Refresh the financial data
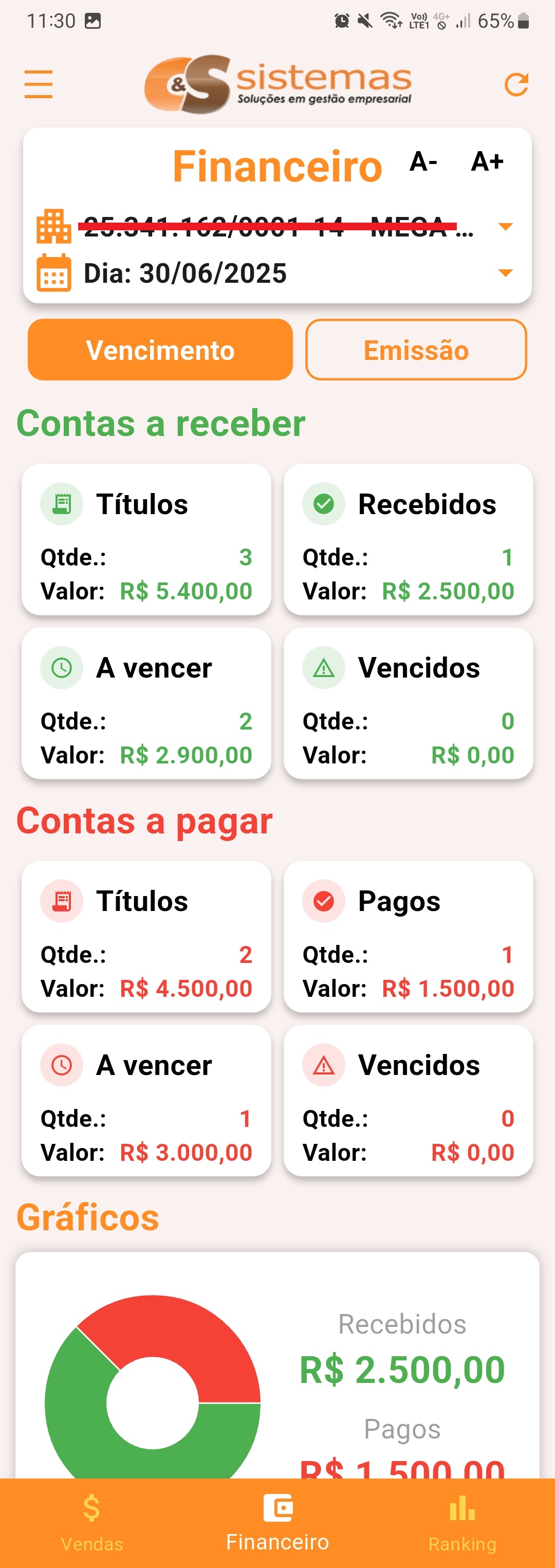 (x=516, y=85)
